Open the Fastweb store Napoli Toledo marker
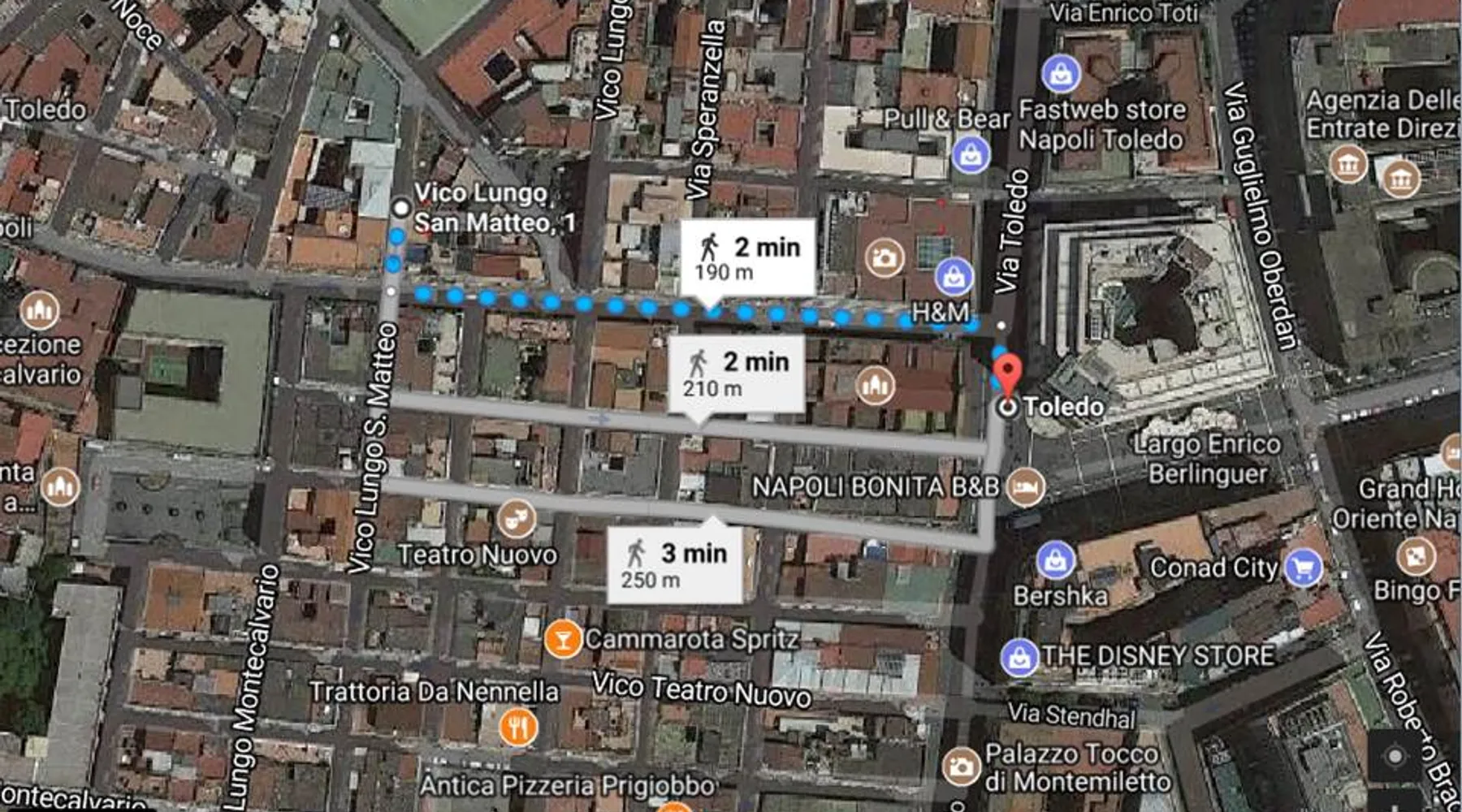 (x=1060, y=76)
